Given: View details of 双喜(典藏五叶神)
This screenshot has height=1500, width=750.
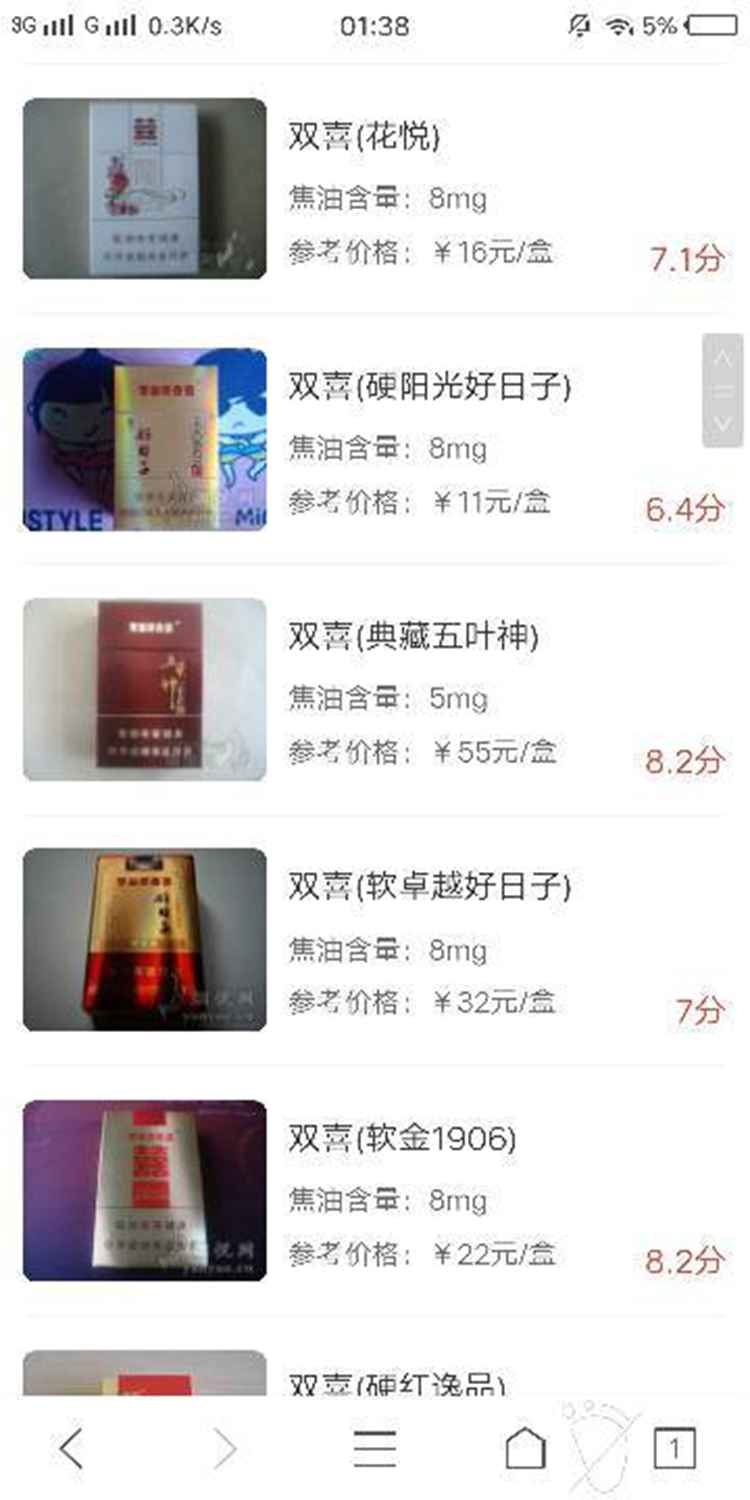Looking at the screenshot, I should [x=413, y=636].
